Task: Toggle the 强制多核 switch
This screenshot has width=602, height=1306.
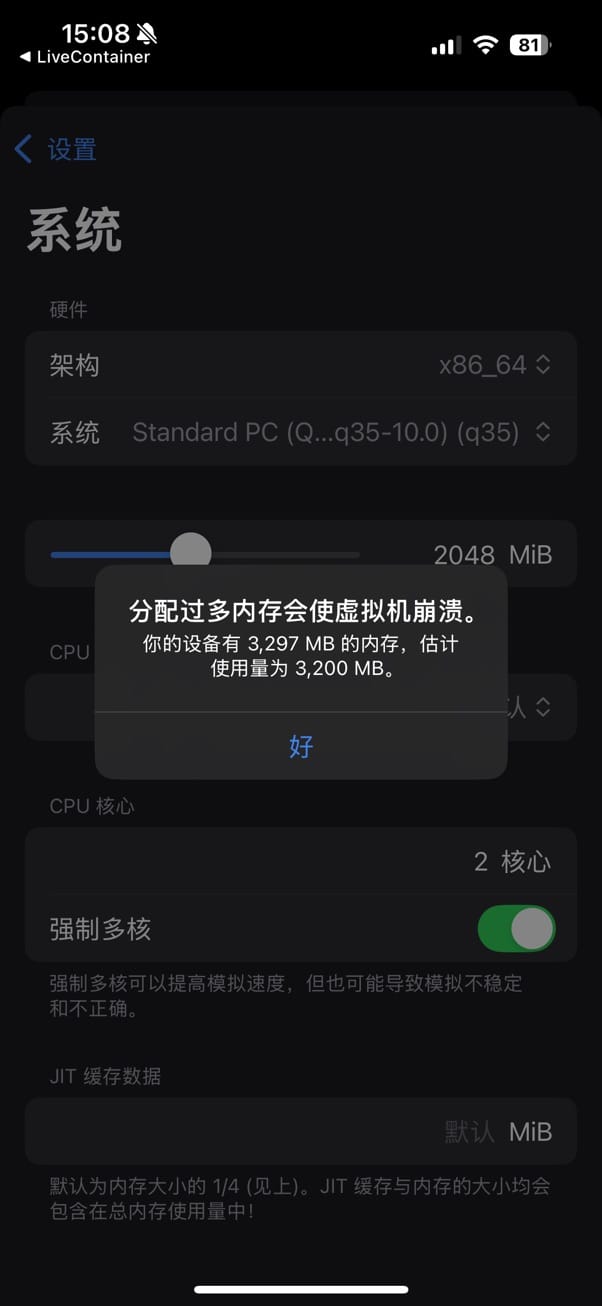Action: pyautogui.click(x=516, y=929)
